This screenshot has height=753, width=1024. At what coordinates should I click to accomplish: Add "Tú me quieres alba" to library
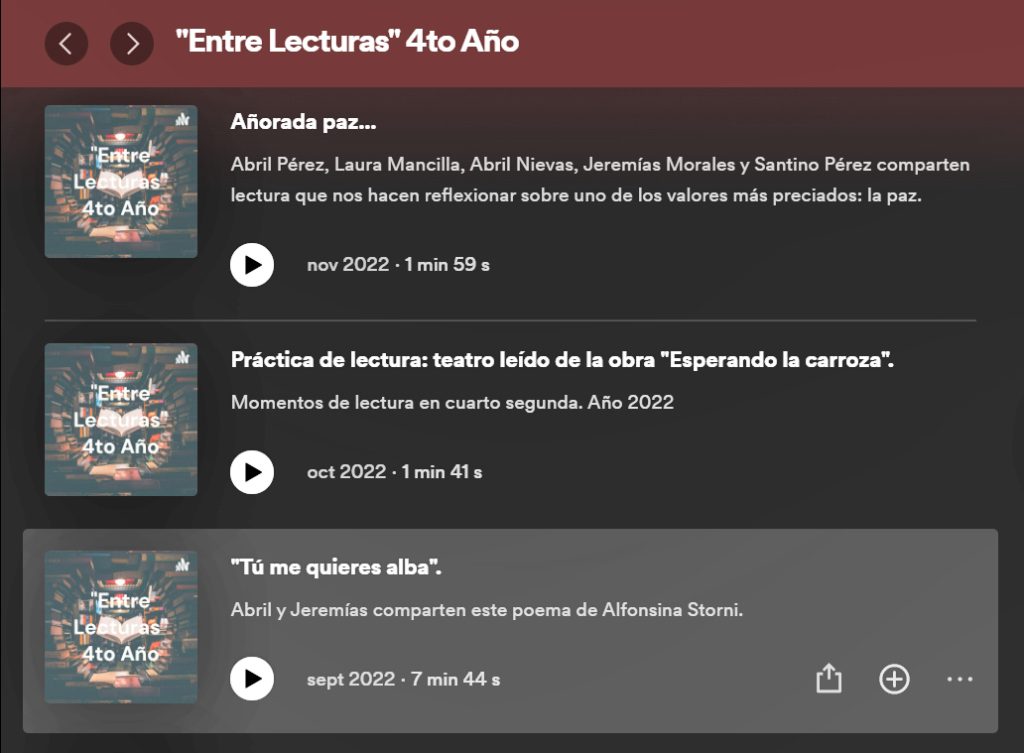894,680
